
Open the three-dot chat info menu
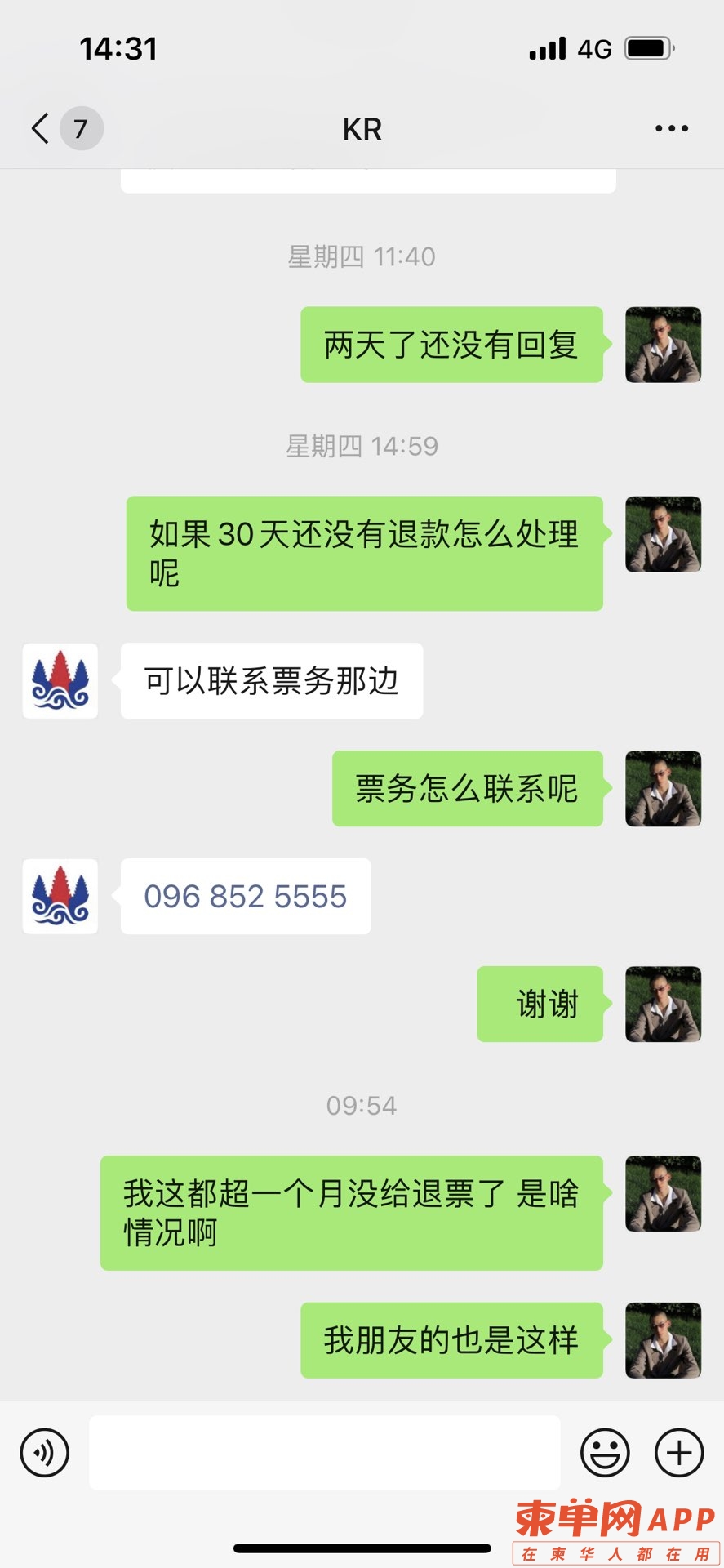point(671,129)
